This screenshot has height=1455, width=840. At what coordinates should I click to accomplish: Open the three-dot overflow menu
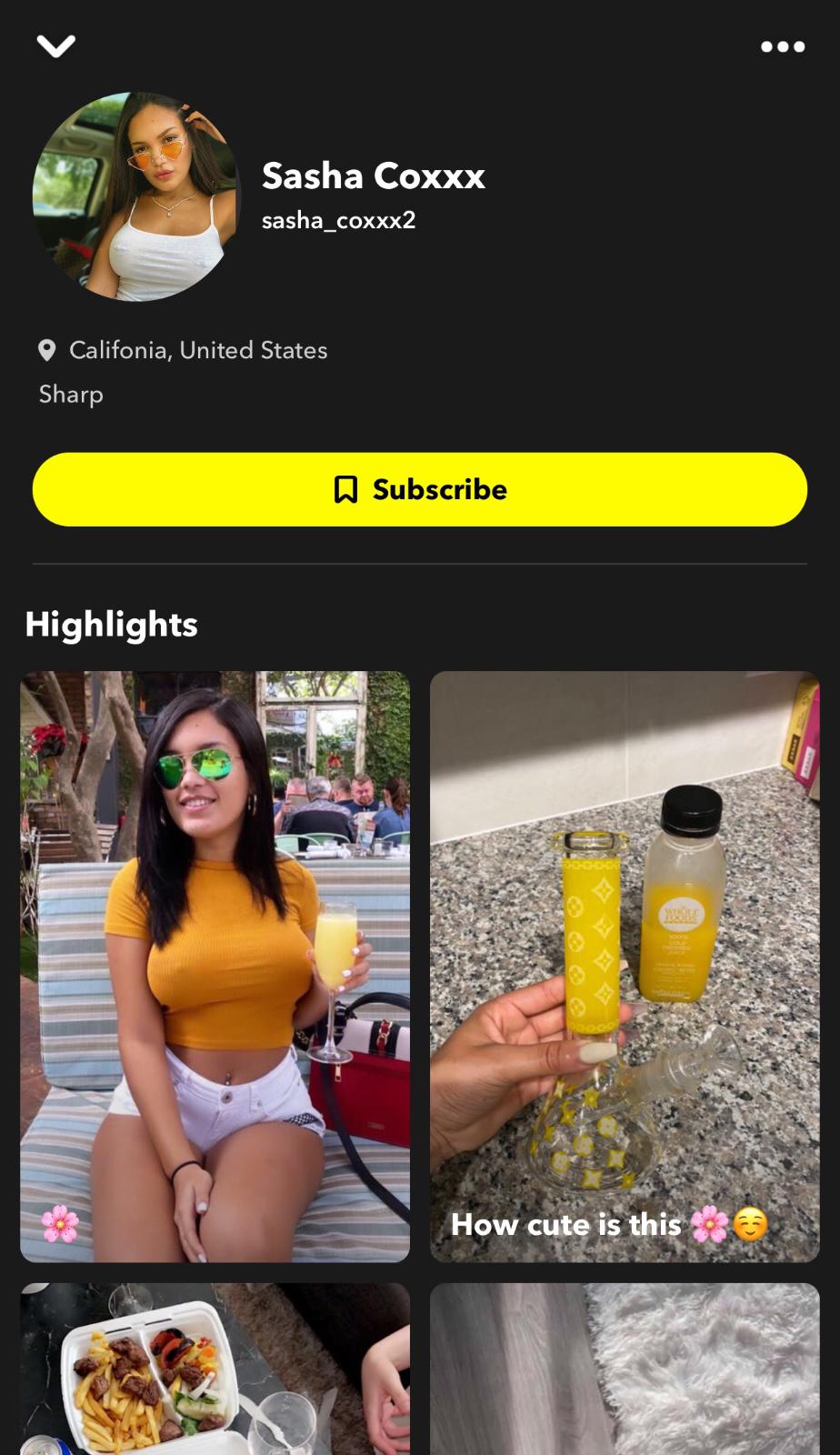tap(783, 46)
